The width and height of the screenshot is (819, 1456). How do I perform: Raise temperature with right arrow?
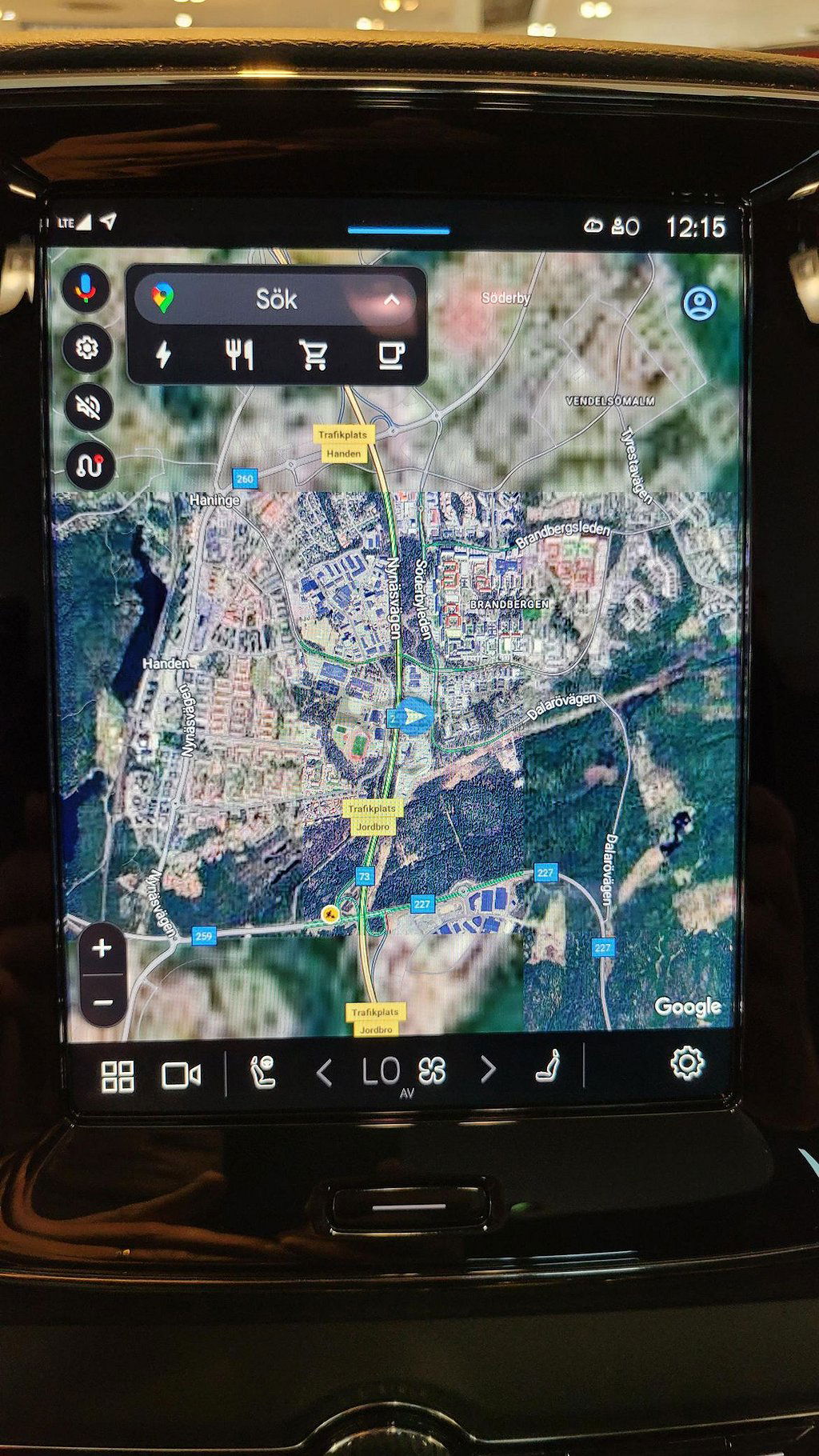pyautogui.click(x=488, y=1070)
